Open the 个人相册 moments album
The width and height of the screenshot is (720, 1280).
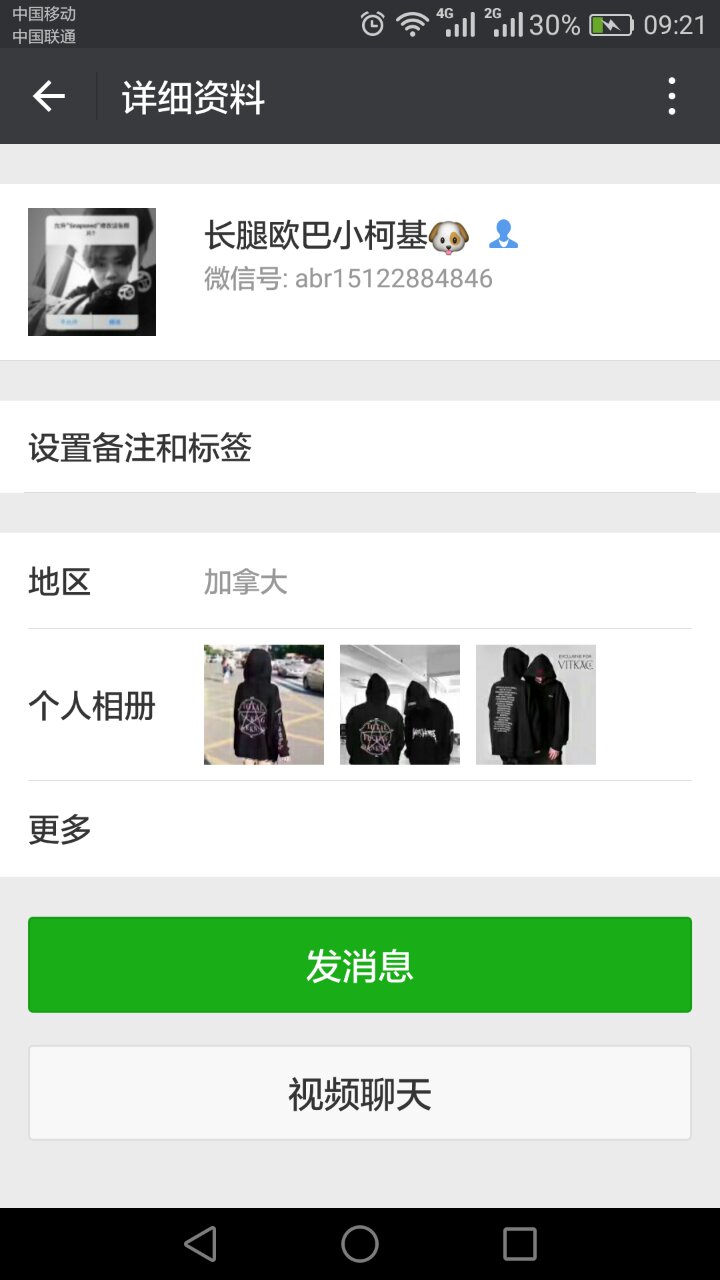coord(360,705)
